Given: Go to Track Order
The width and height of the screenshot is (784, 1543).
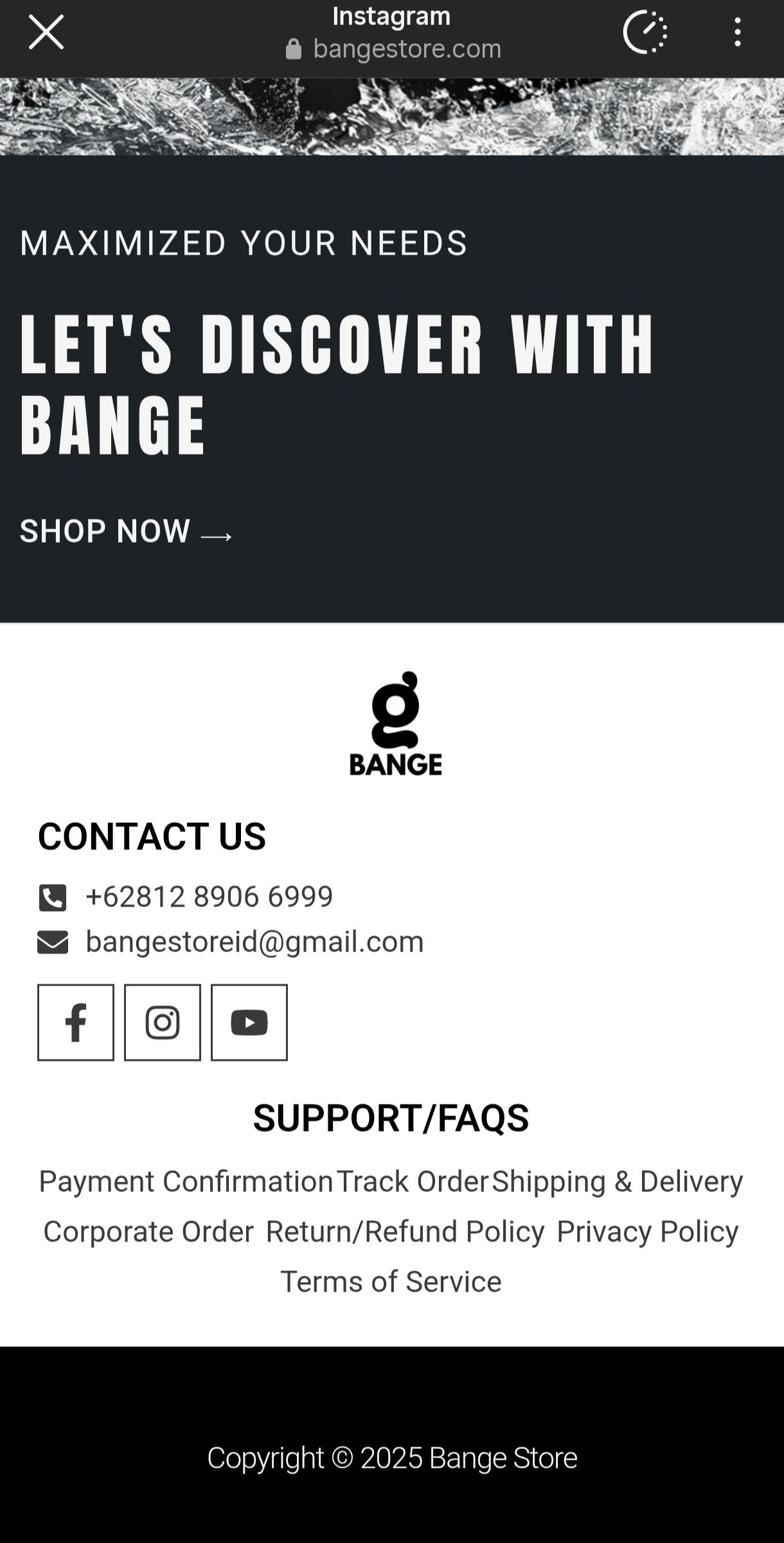Looking at the screenshot, I should (x=412, y=1182).
